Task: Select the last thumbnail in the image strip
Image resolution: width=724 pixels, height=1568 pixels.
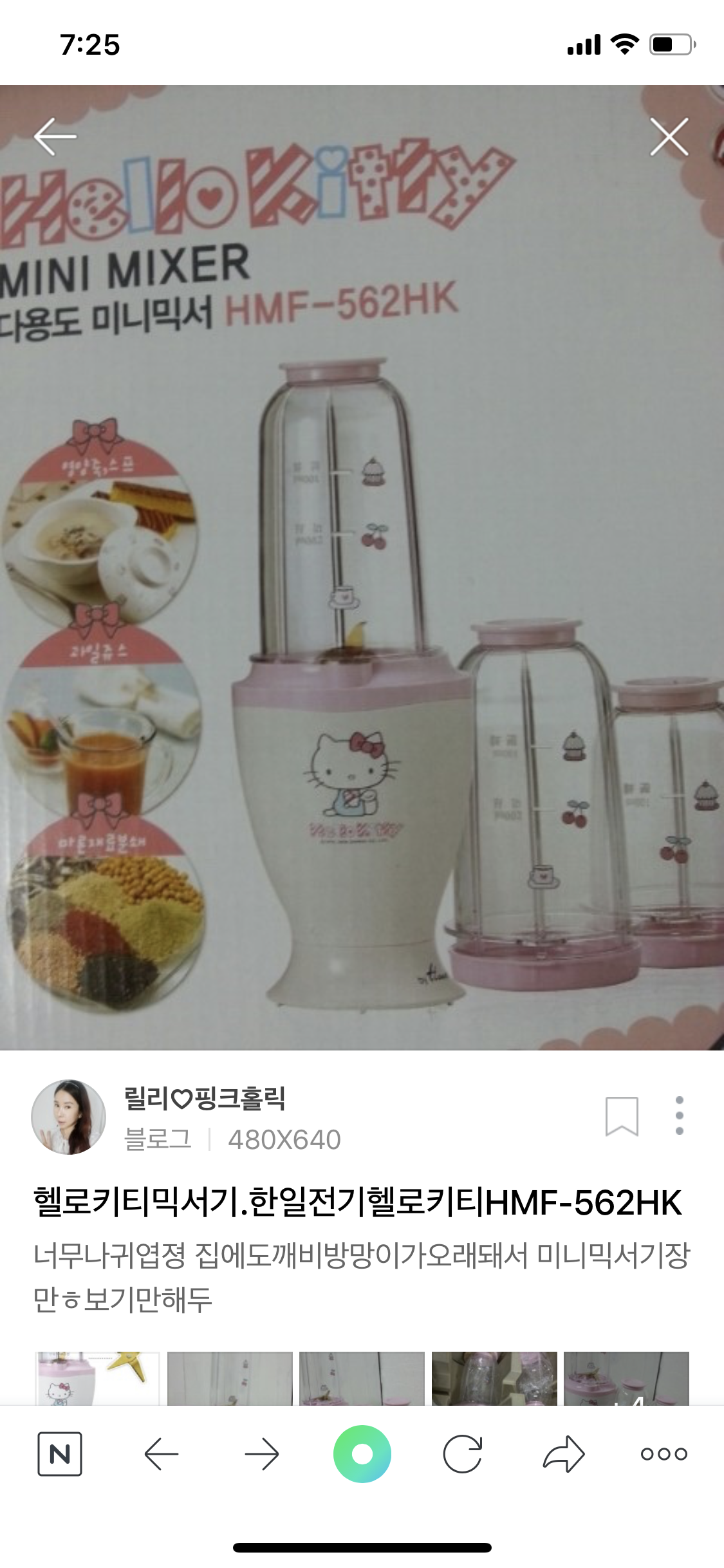Action: tap(627, 1377)
